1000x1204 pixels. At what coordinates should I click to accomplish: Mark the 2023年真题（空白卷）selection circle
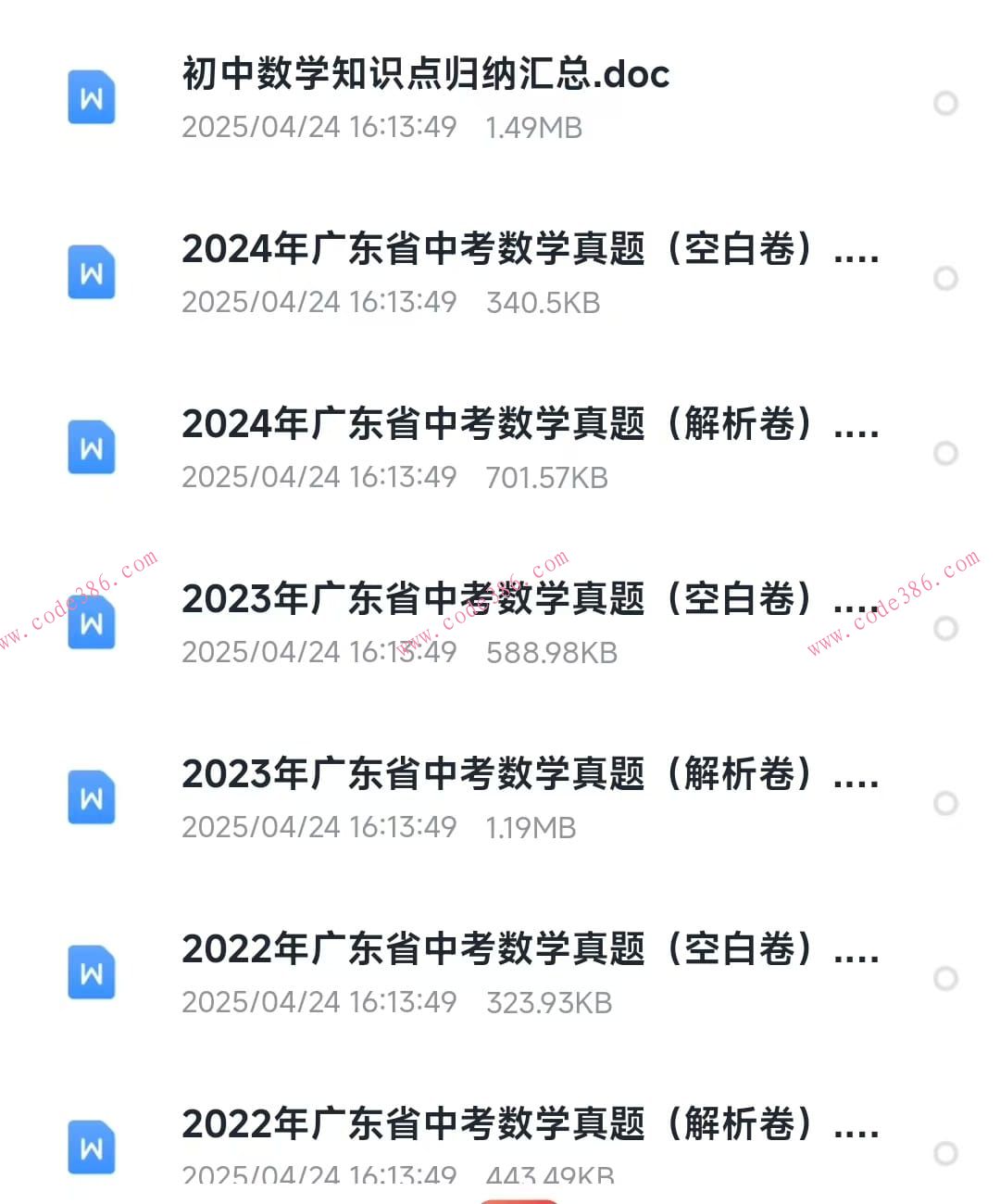[x=945, y=628]
